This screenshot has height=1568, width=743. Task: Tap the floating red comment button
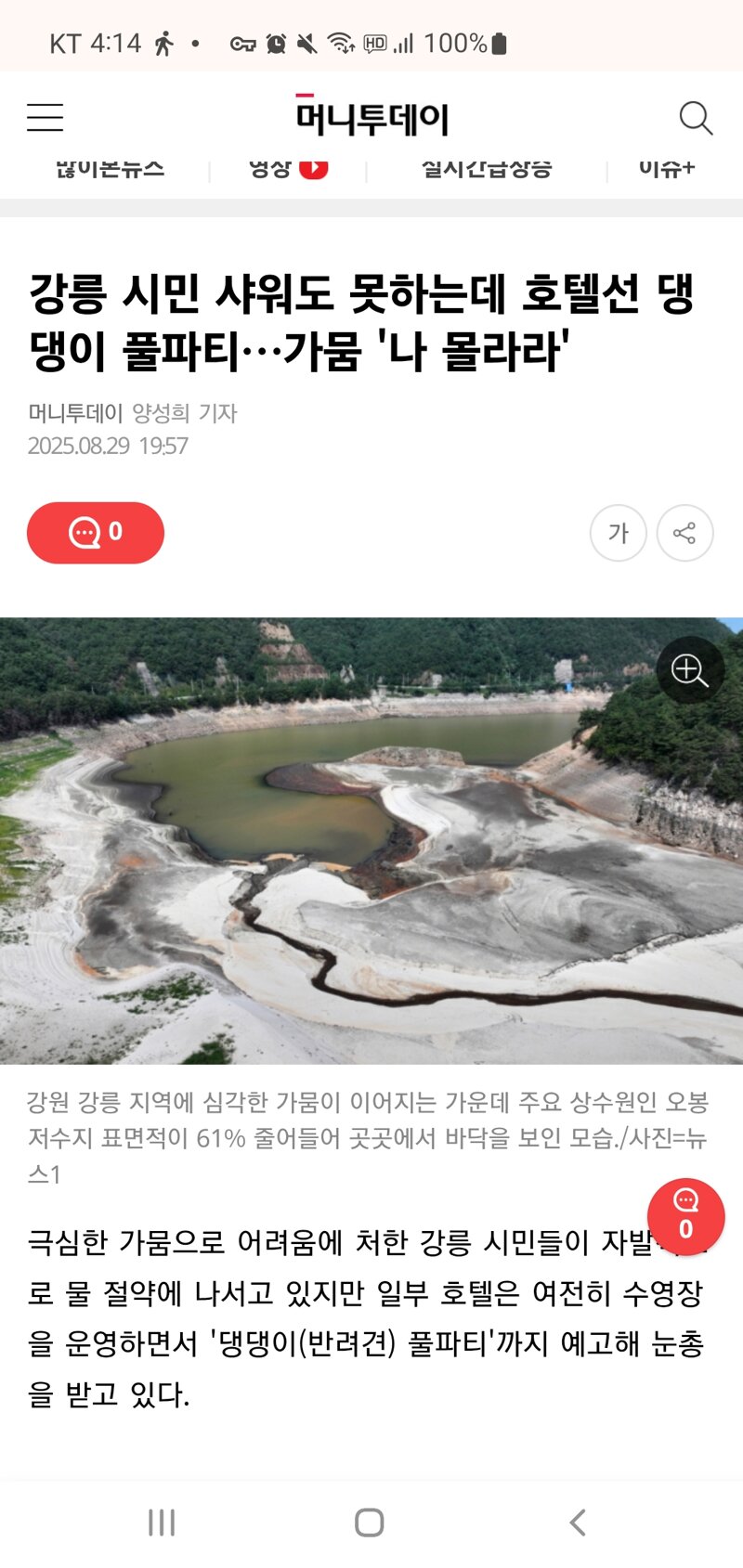click(x=685, y=1216)
